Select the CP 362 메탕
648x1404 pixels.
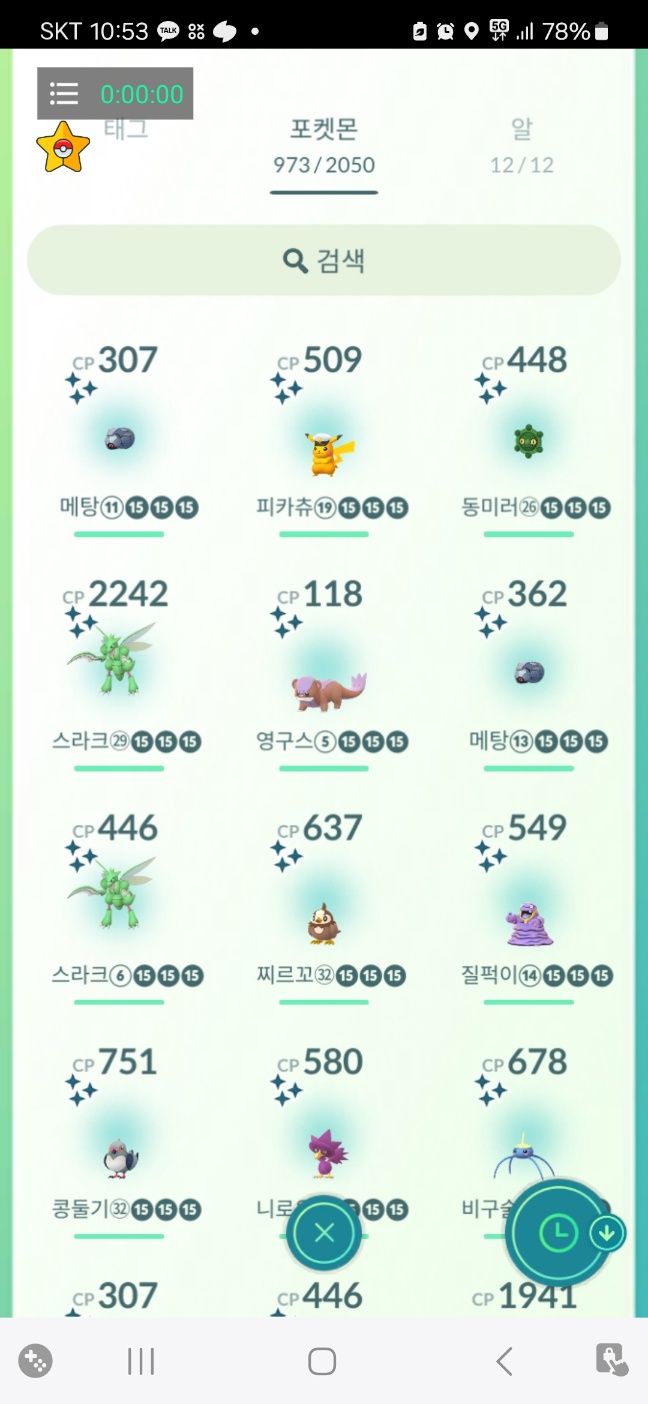click(528, 670)
